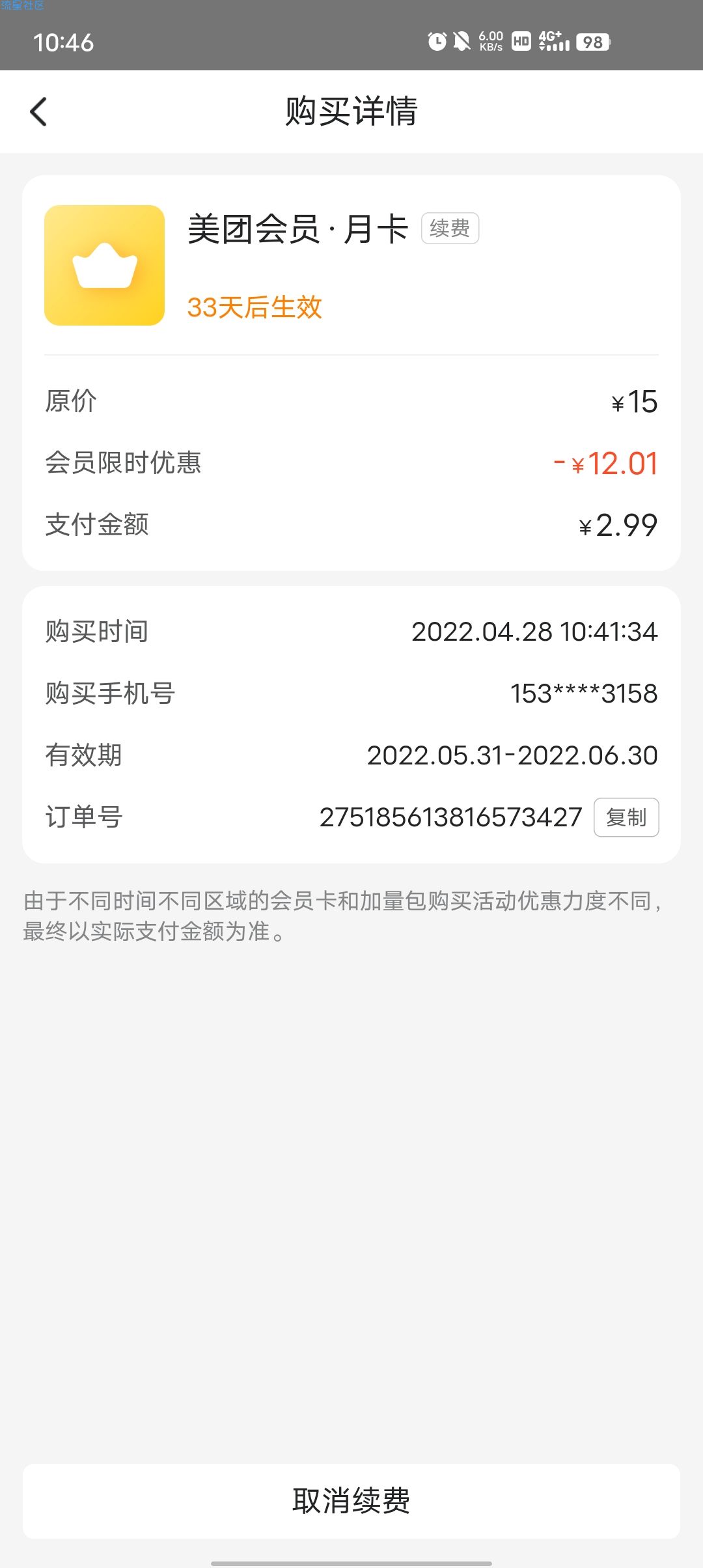Copy the order number with 复制
This screenshot has width=703, height=1568.
pos(626,817)
